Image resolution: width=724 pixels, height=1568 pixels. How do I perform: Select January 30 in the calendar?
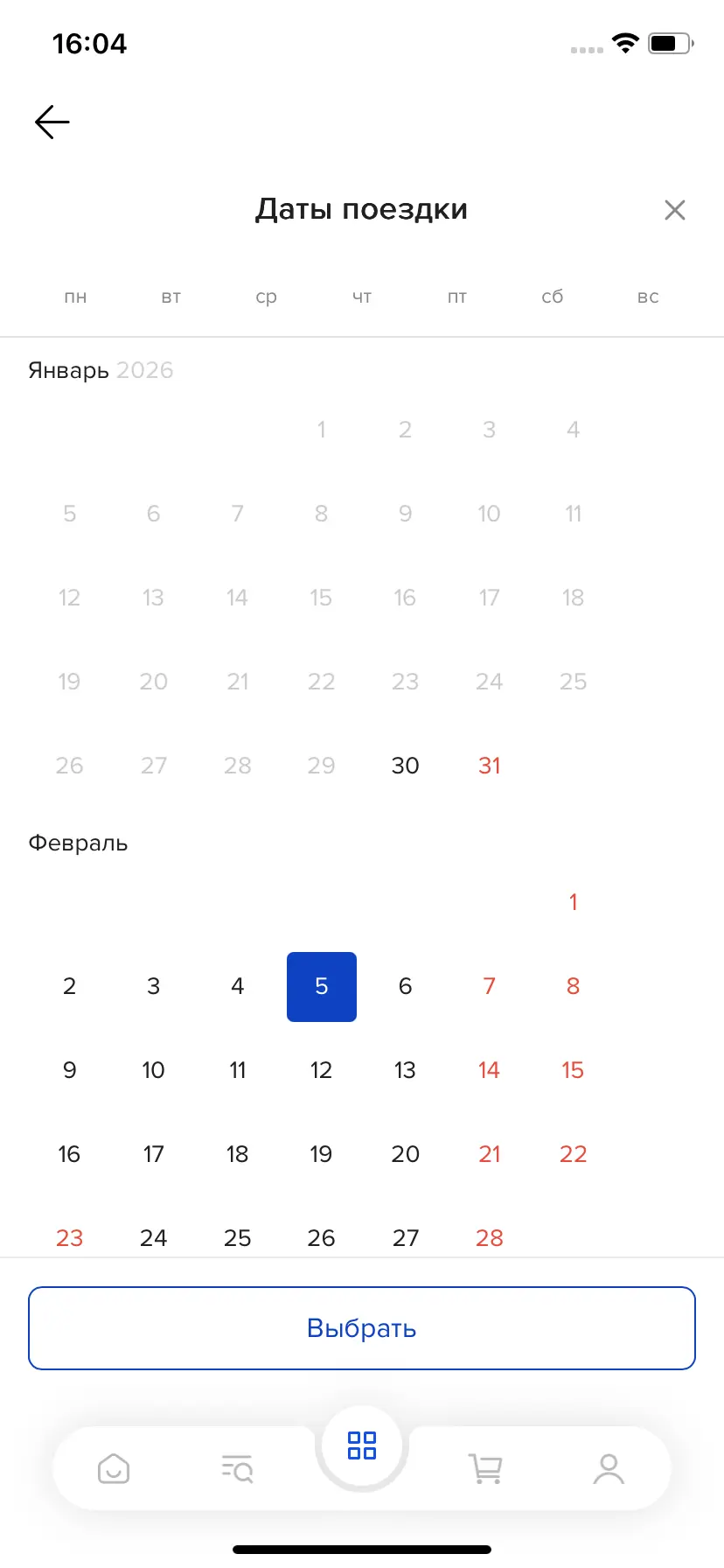pyautogui.click(x=405, y=766)
